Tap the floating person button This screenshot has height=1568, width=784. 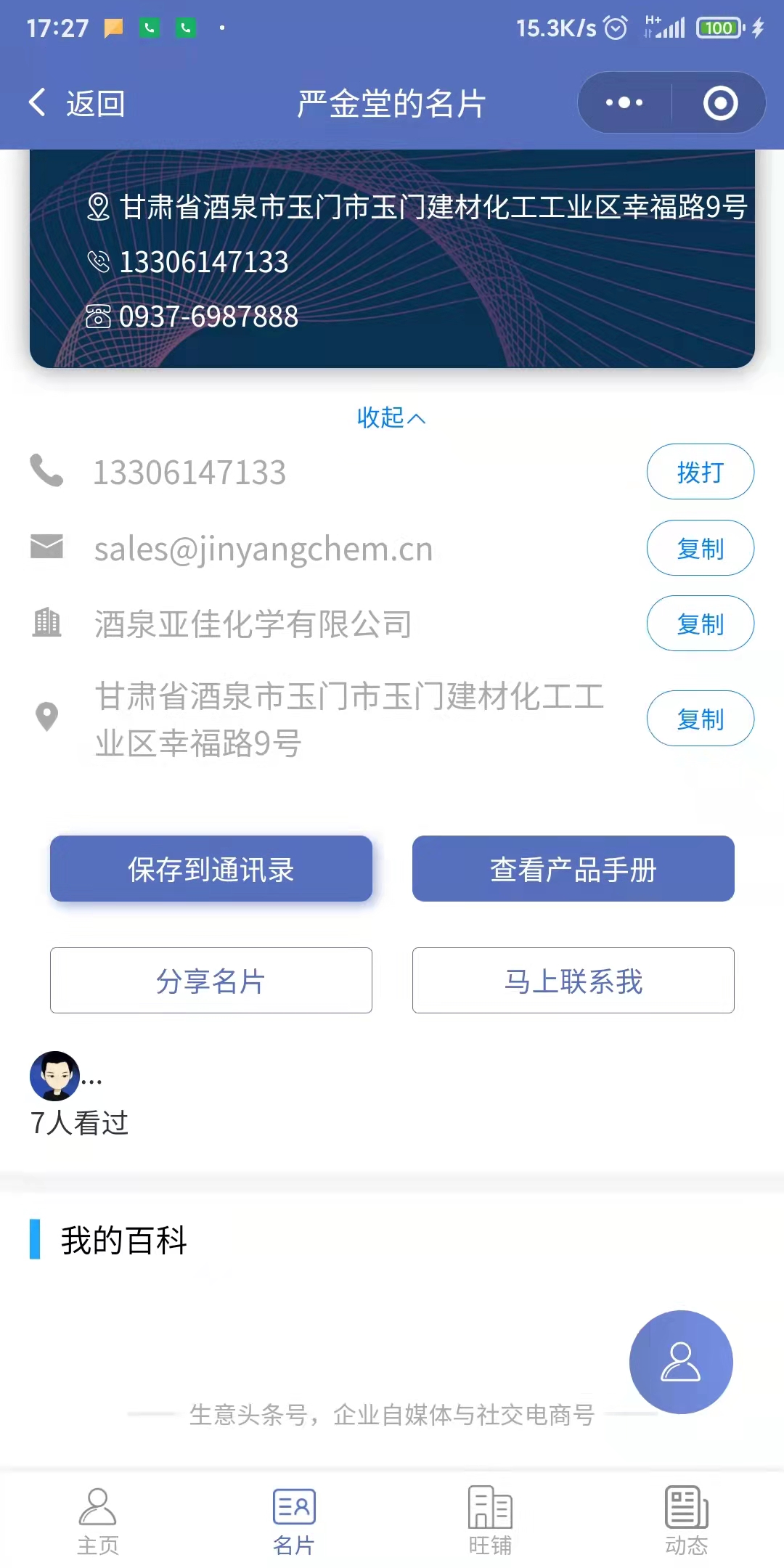680,1362
